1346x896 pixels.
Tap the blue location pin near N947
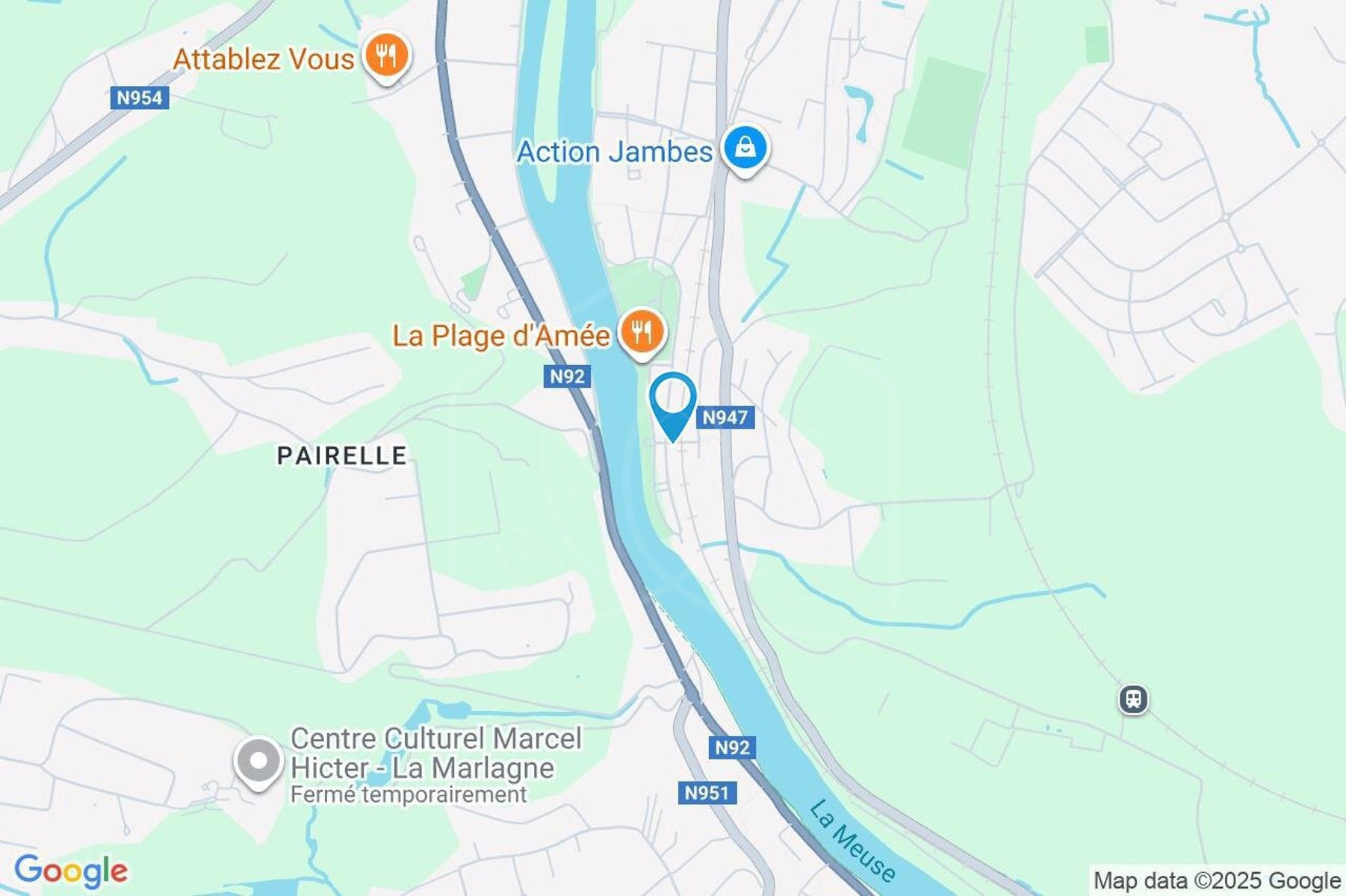[x=672, y=402]
